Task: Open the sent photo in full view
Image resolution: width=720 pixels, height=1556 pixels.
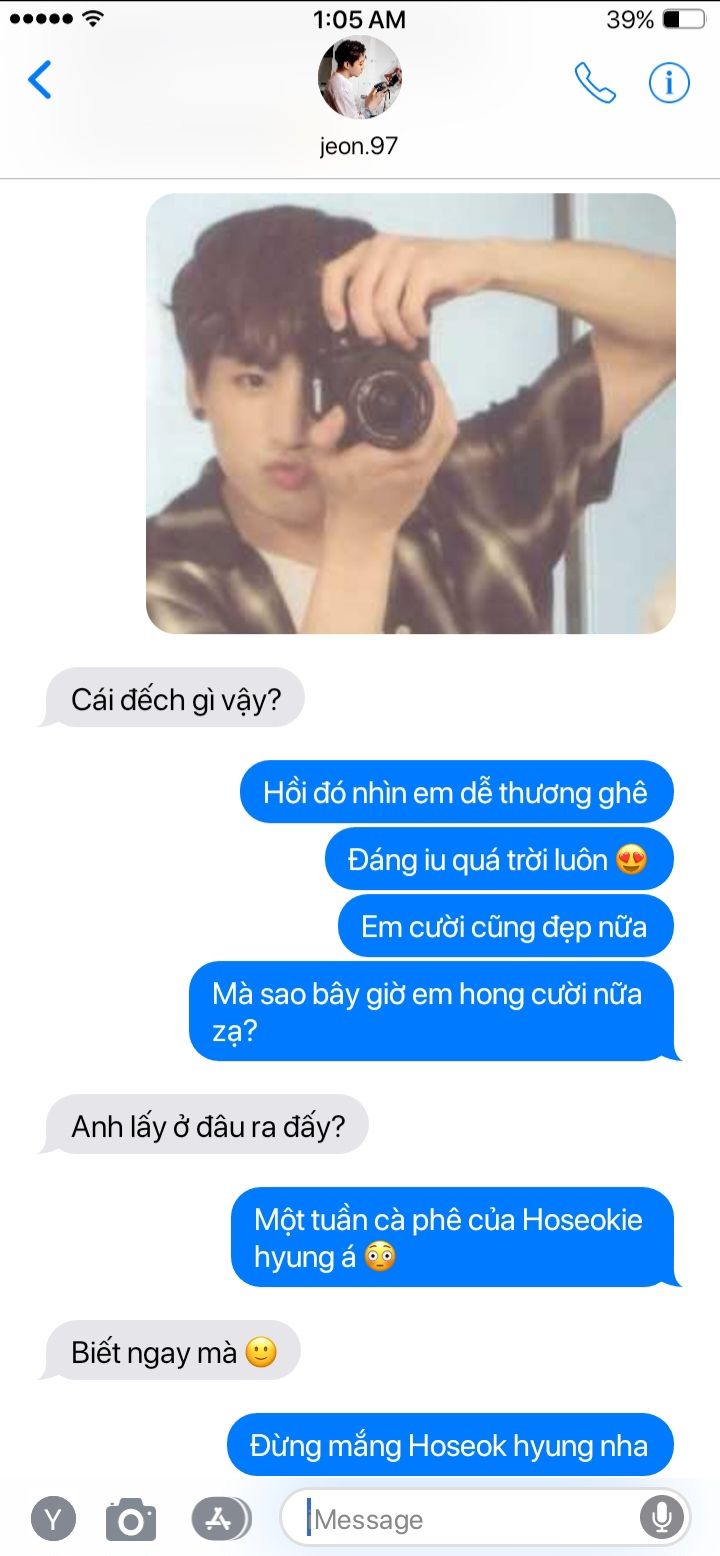Action: 410,413
